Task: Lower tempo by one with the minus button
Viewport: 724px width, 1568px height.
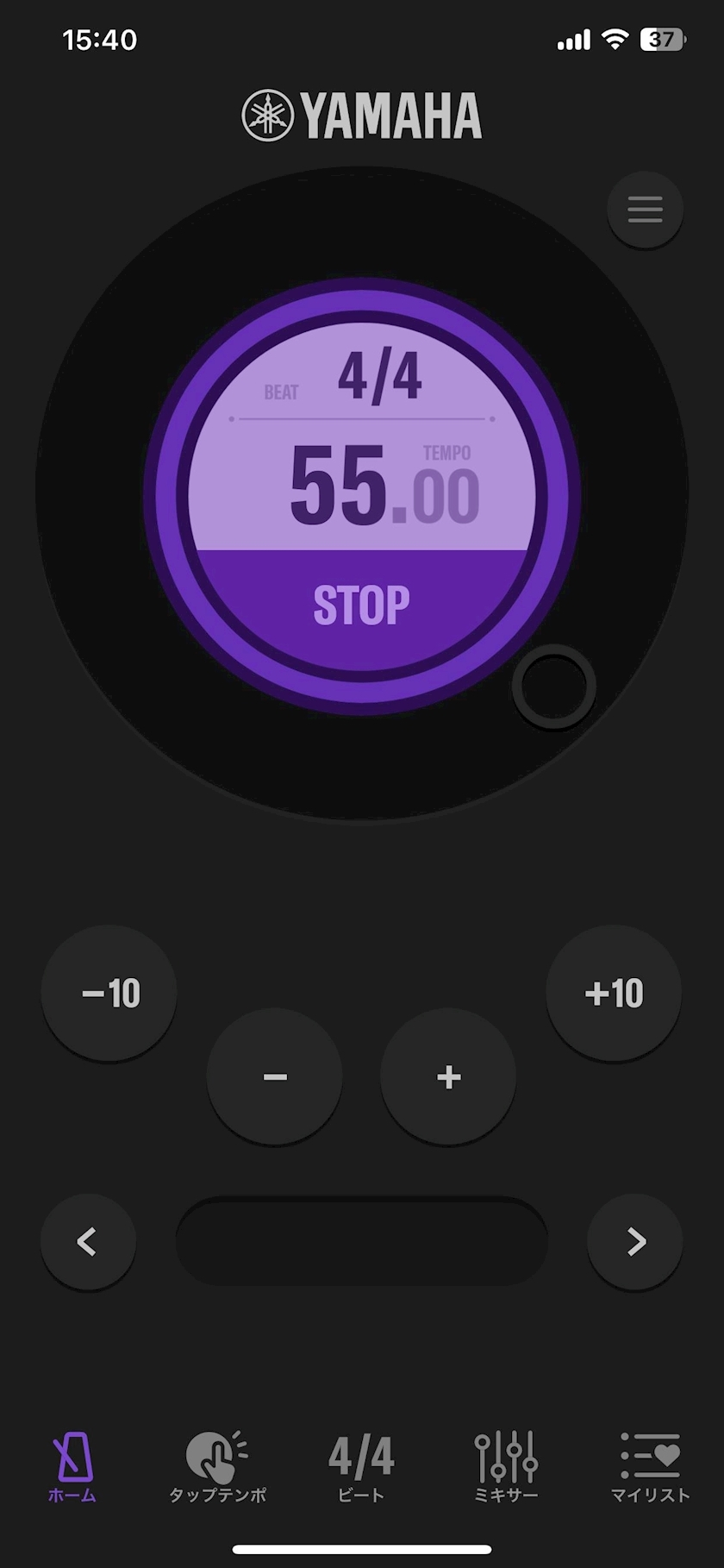Action: point(275,1076)
